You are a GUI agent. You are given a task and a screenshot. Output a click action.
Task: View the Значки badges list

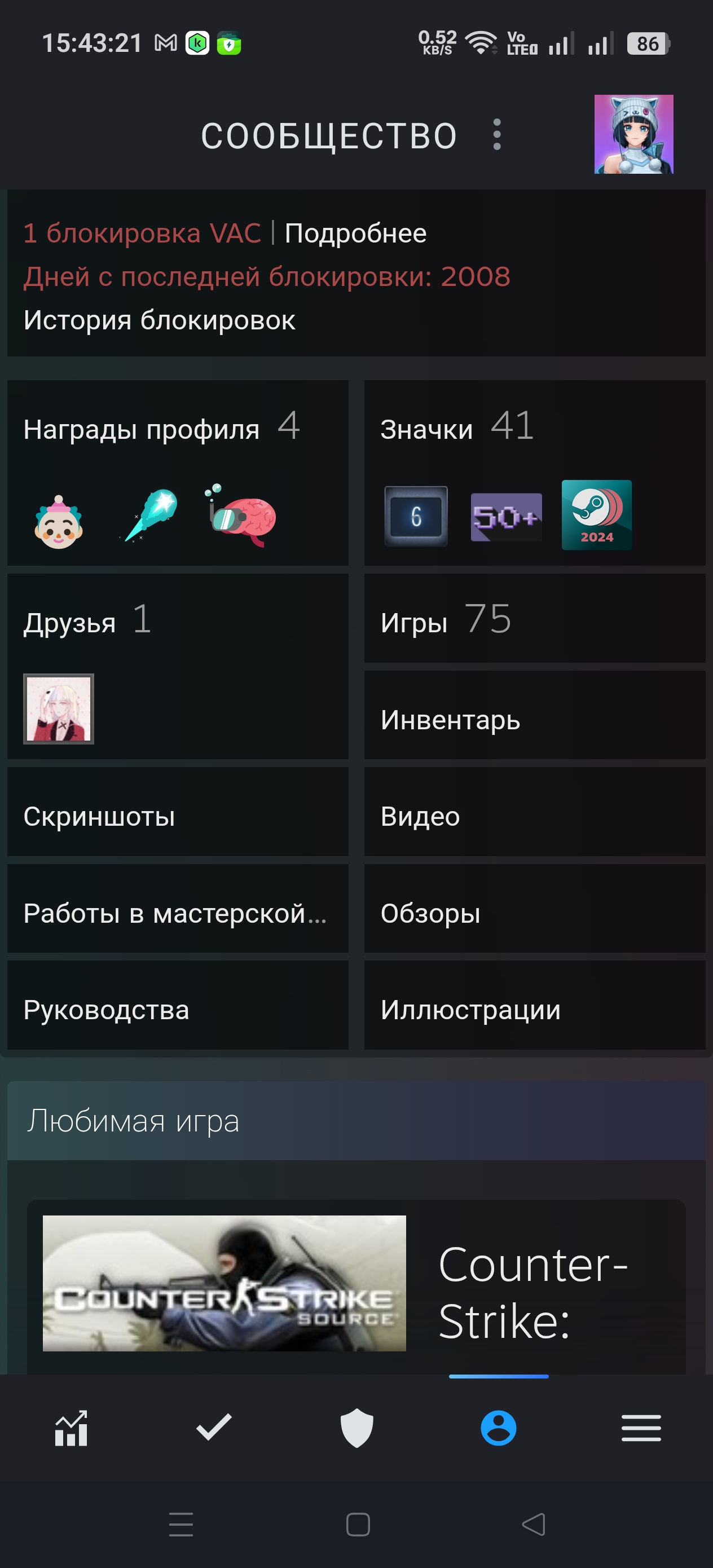[426, 430]
